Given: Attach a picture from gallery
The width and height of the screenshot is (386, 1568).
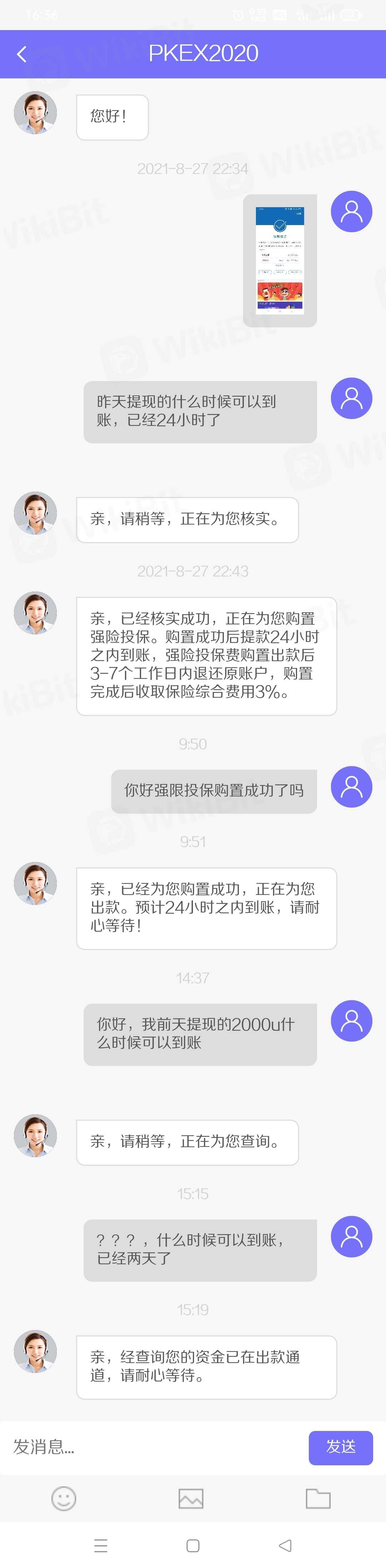Looking at the screenshot, I should [x=191, y=1498].
